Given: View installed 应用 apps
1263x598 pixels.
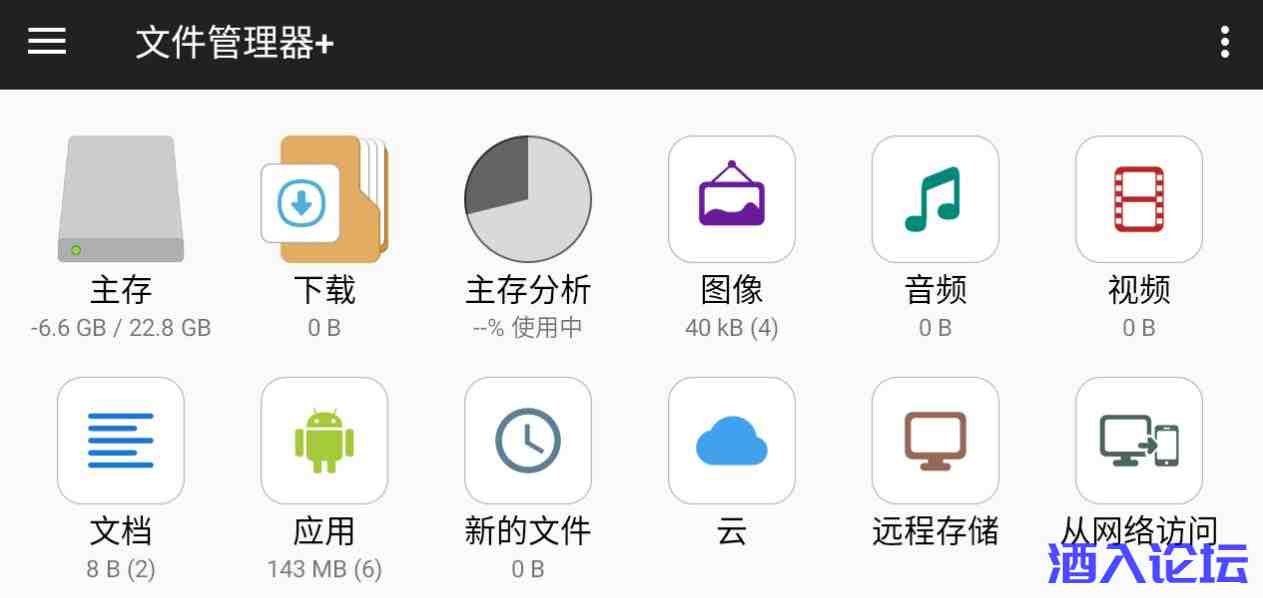Looking at the screenshot, I should point(324,441).
